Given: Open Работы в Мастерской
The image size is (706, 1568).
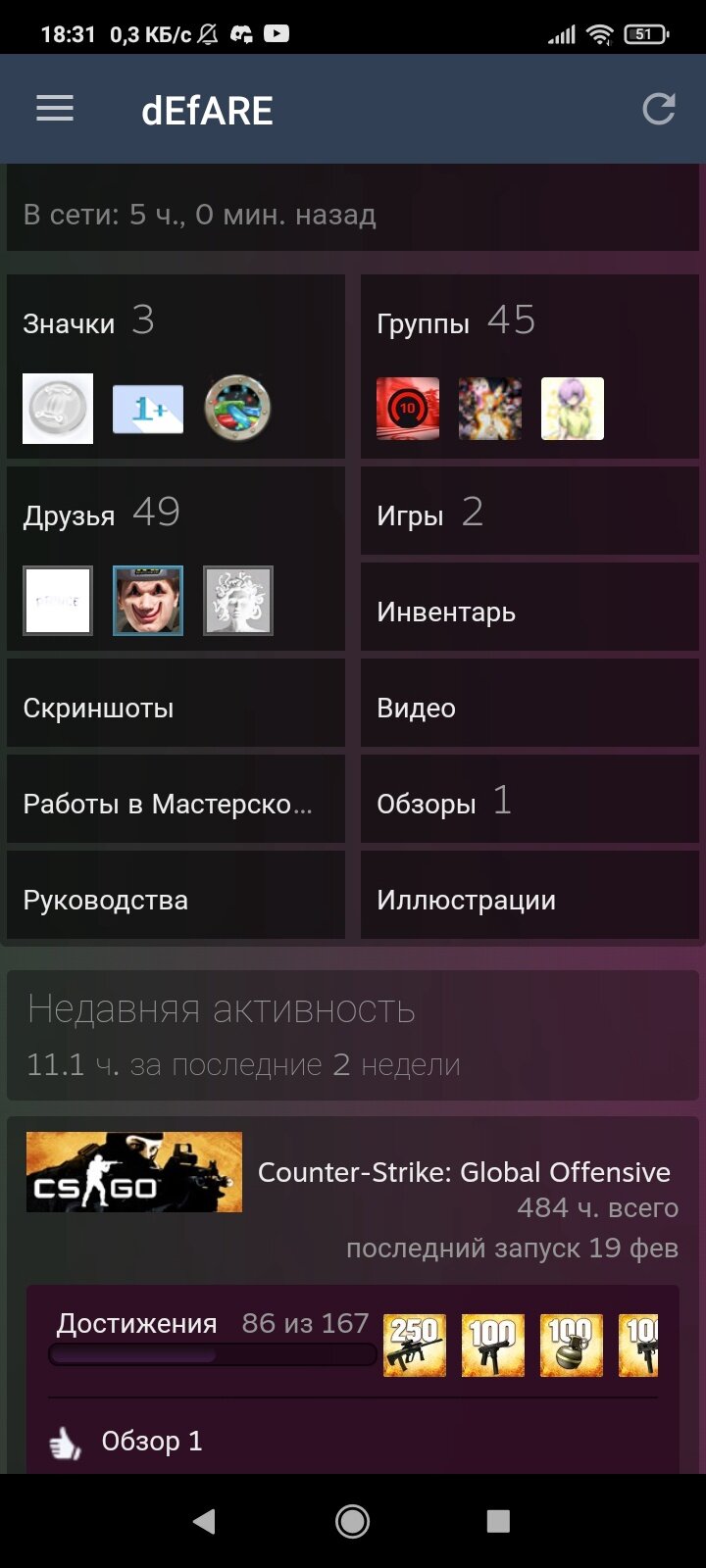Looking at the screenshot, I should (176, 804).
